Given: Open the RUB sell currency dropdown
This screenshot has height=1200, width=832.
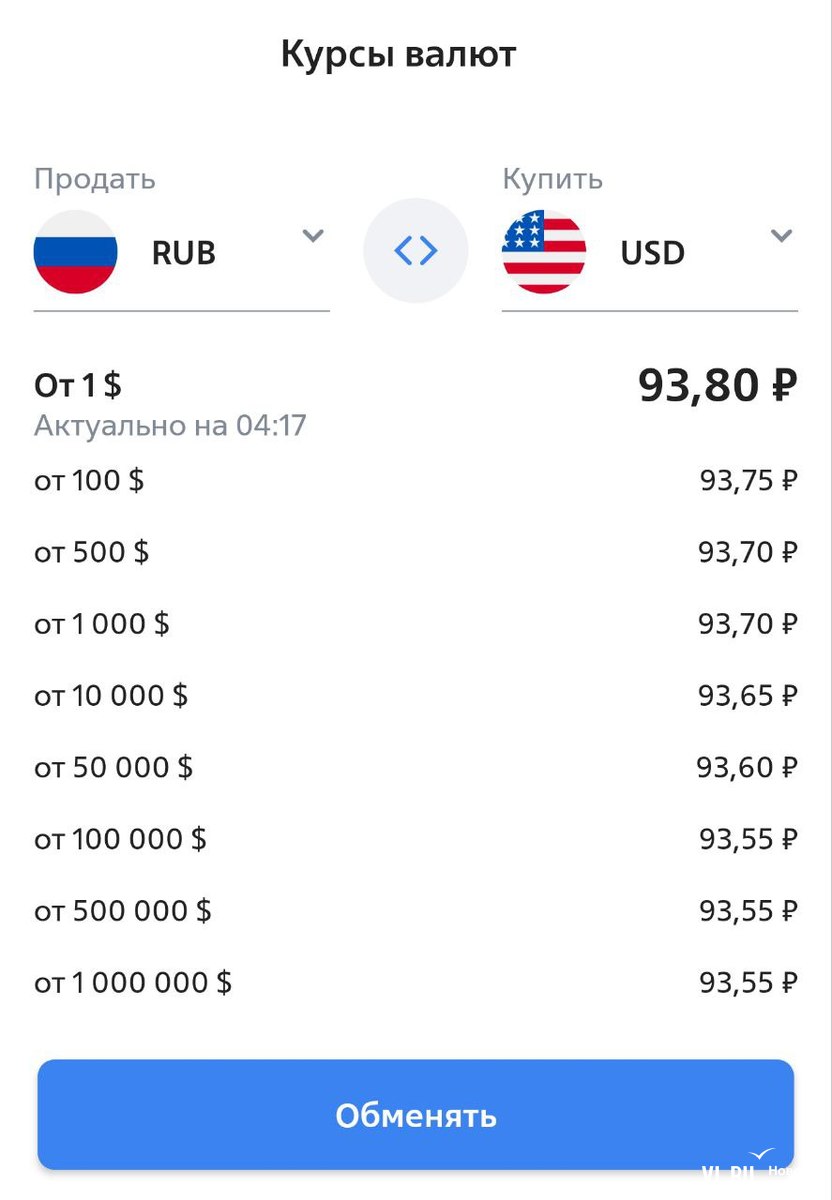Looking at the screenshot, I should pos(313,237).
